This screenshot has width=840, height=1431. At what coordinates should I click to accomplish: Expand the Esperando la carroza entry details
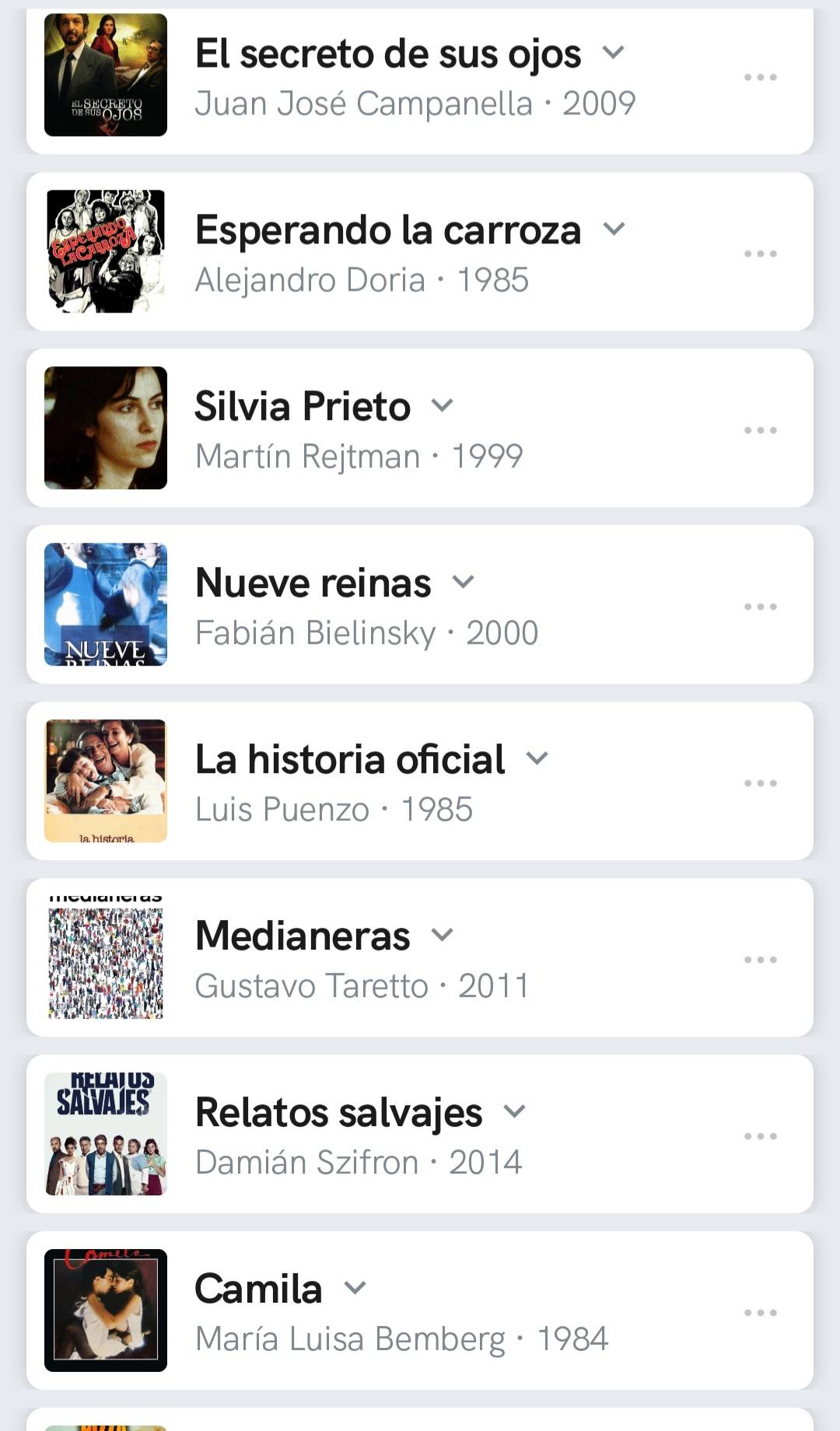coord(614,229)
